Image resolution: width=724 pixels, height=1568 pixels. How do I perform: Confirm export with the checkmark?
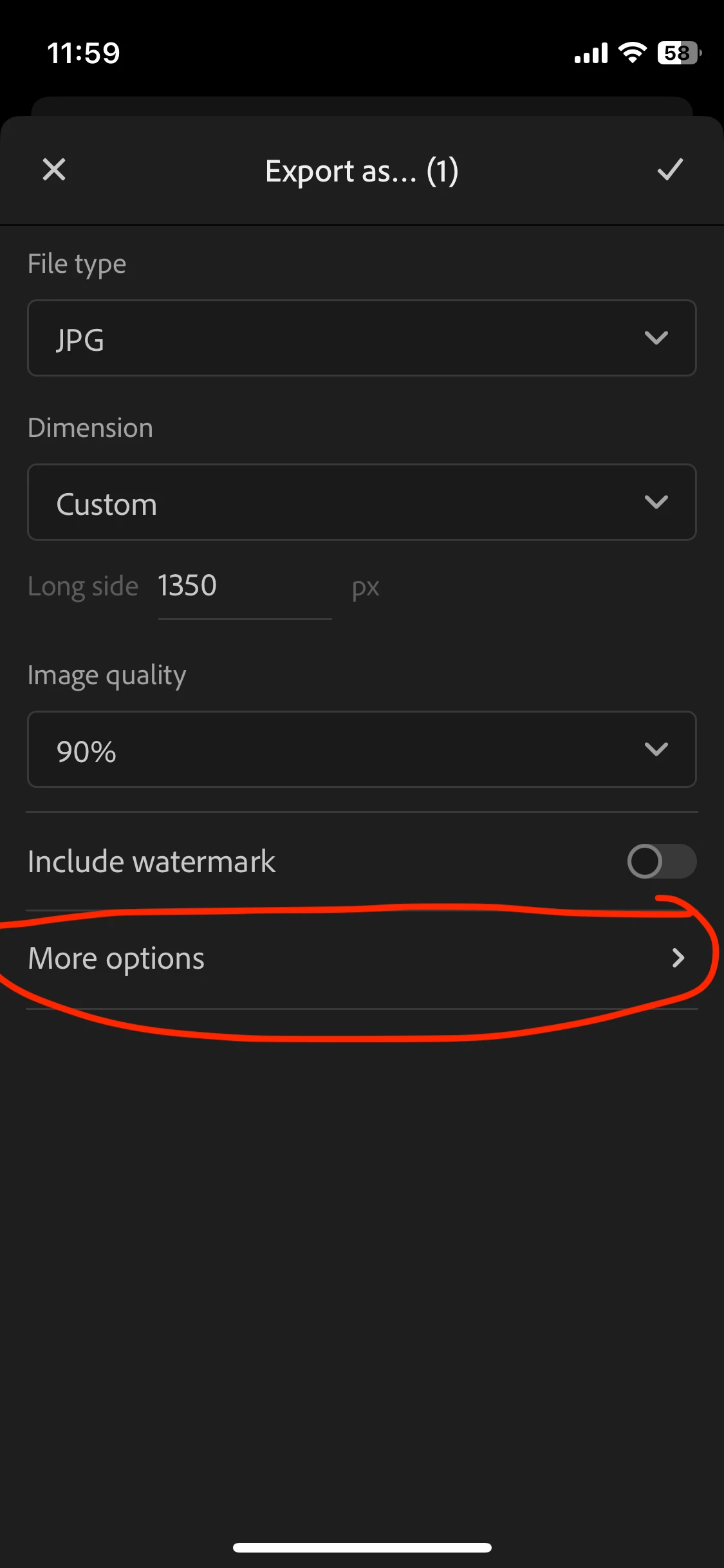(x=669, y=170)
